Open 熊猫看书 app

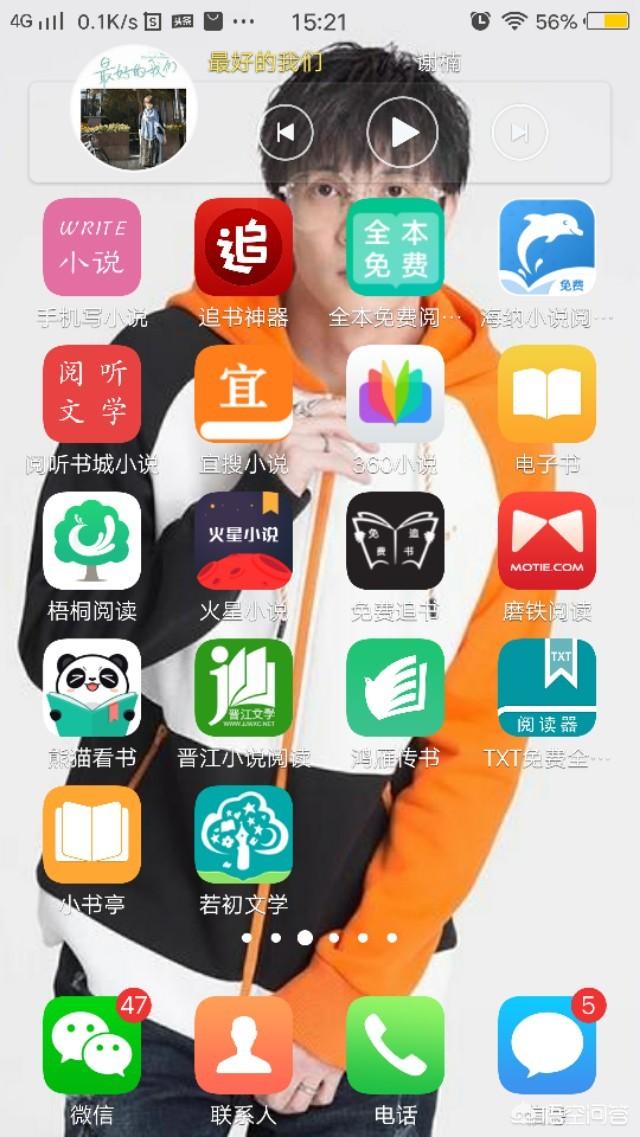(92, 688)
